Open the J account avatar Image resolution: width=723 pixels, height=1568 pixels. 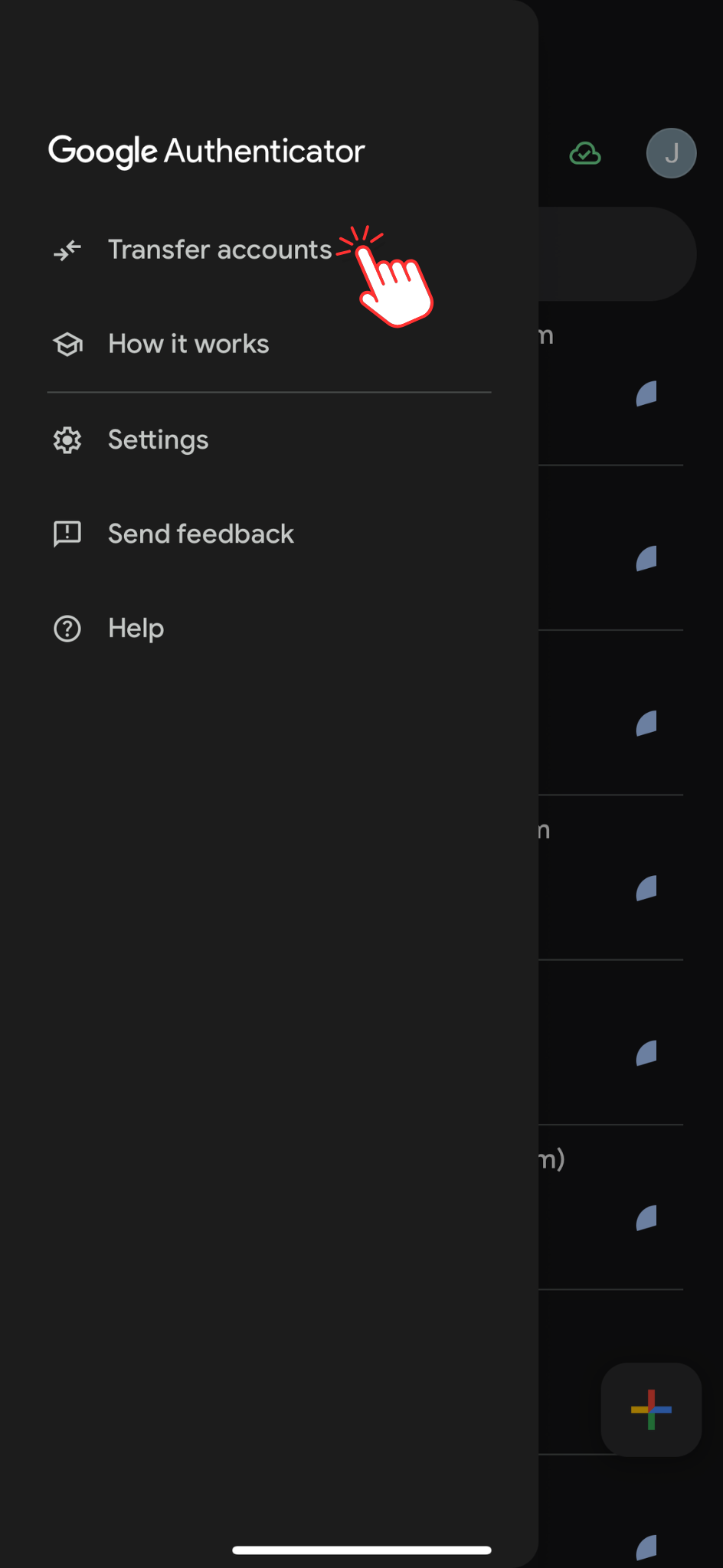(671, 154)
